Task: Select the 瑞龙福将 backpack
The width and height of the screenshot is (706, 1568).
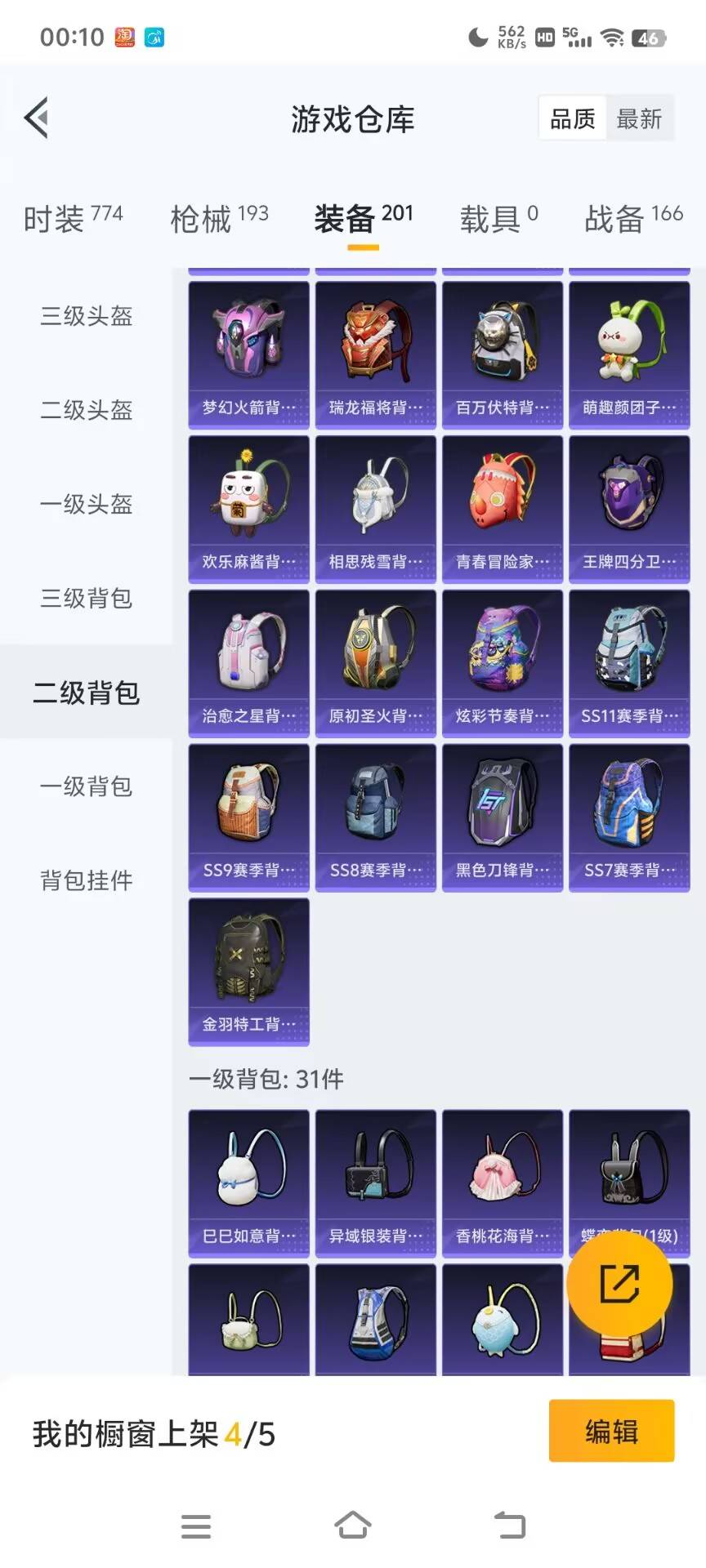Action: click(376, 354)
